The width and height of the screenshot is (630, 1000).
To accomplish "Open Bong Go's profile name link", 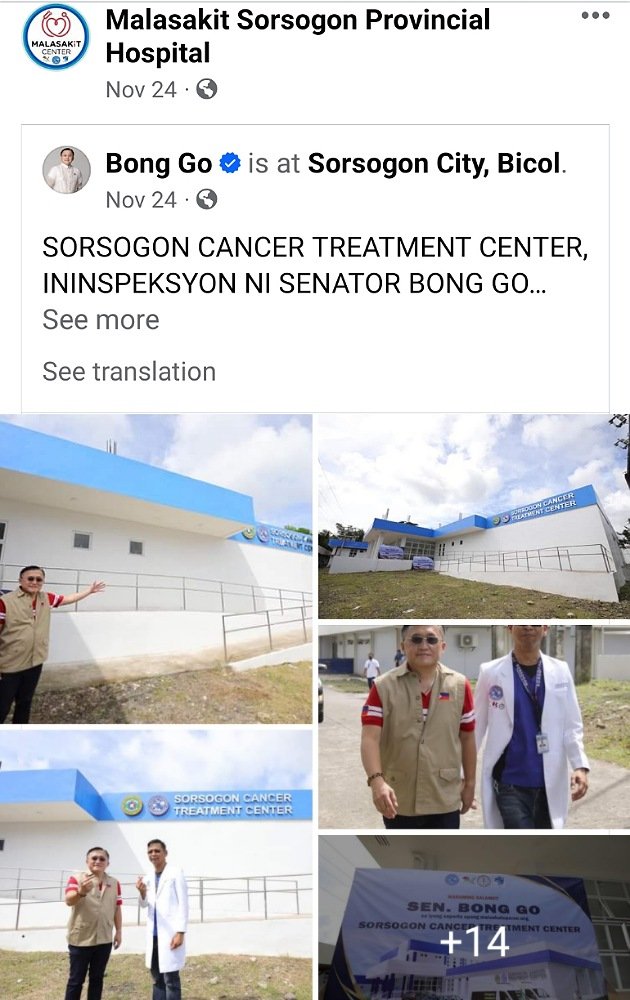I will 159,163.
